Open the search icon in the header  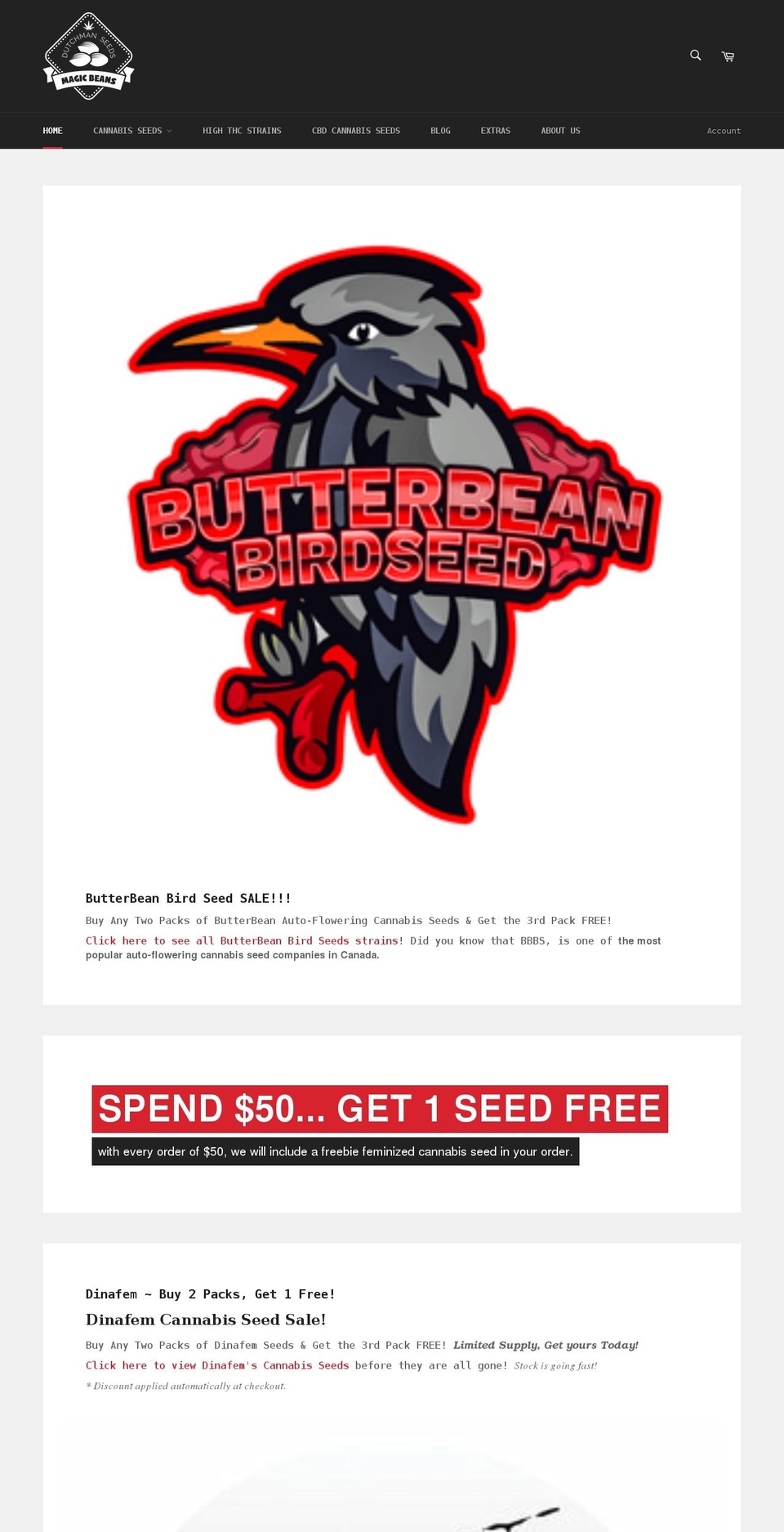(x=694, y=56)
